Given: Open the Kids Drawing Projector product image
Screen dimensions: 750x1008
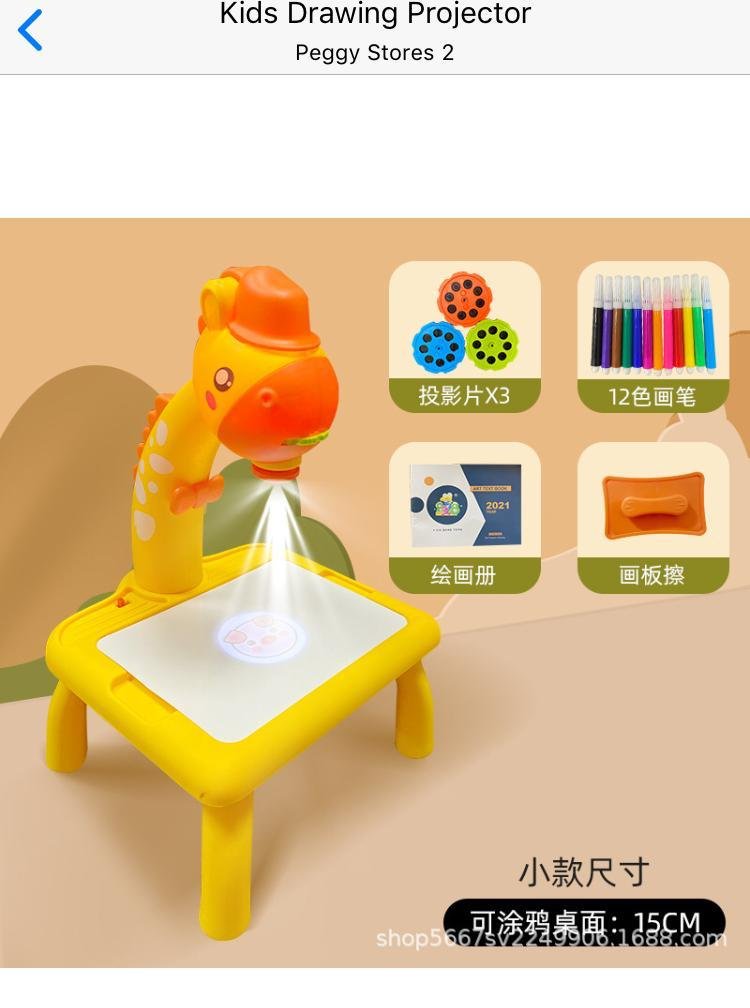Looking at the screenshot, I should click(375, 592).
